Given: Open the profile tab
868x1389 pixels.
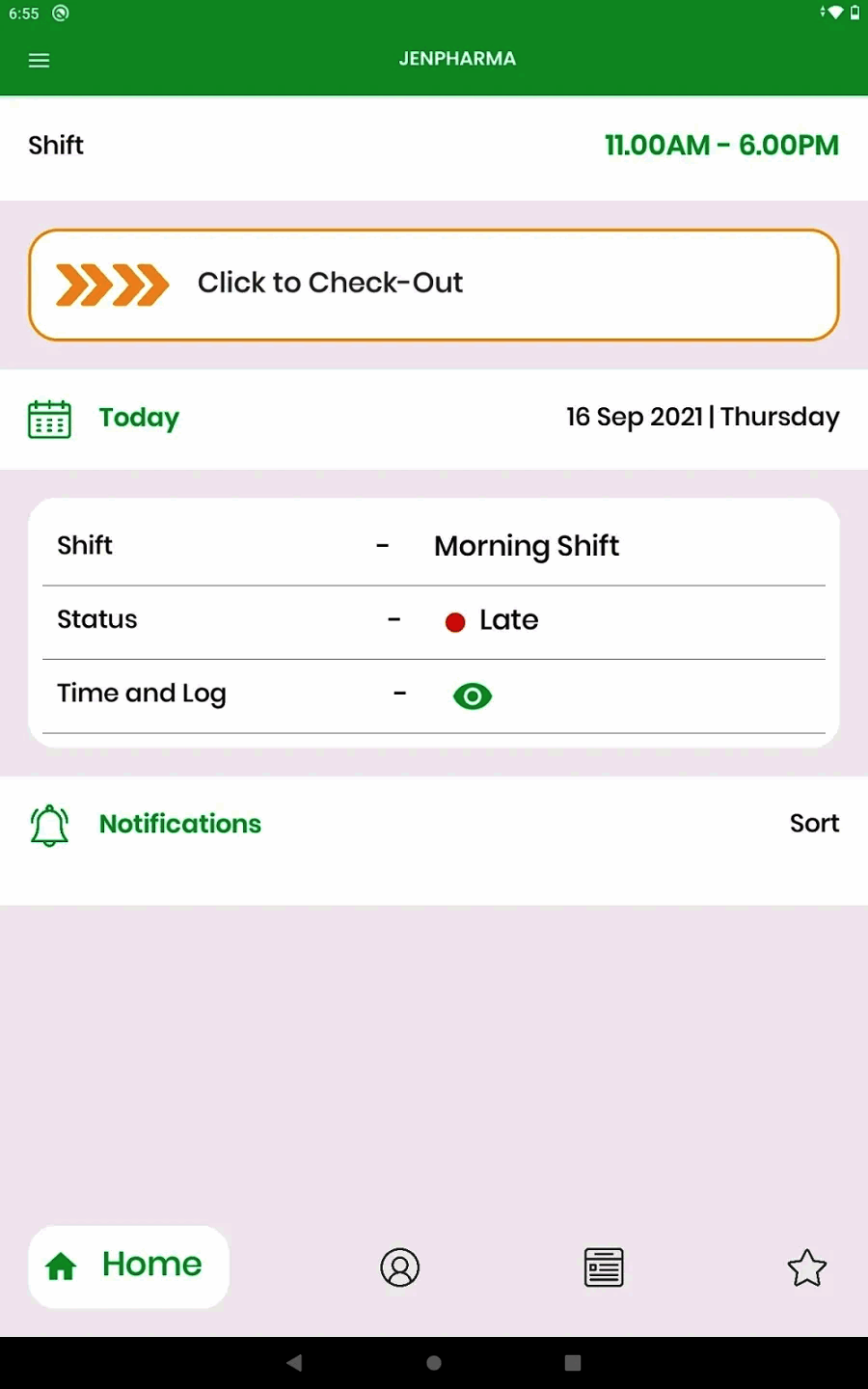Looking at the screenshot, I should click(x=399, y=1266).
